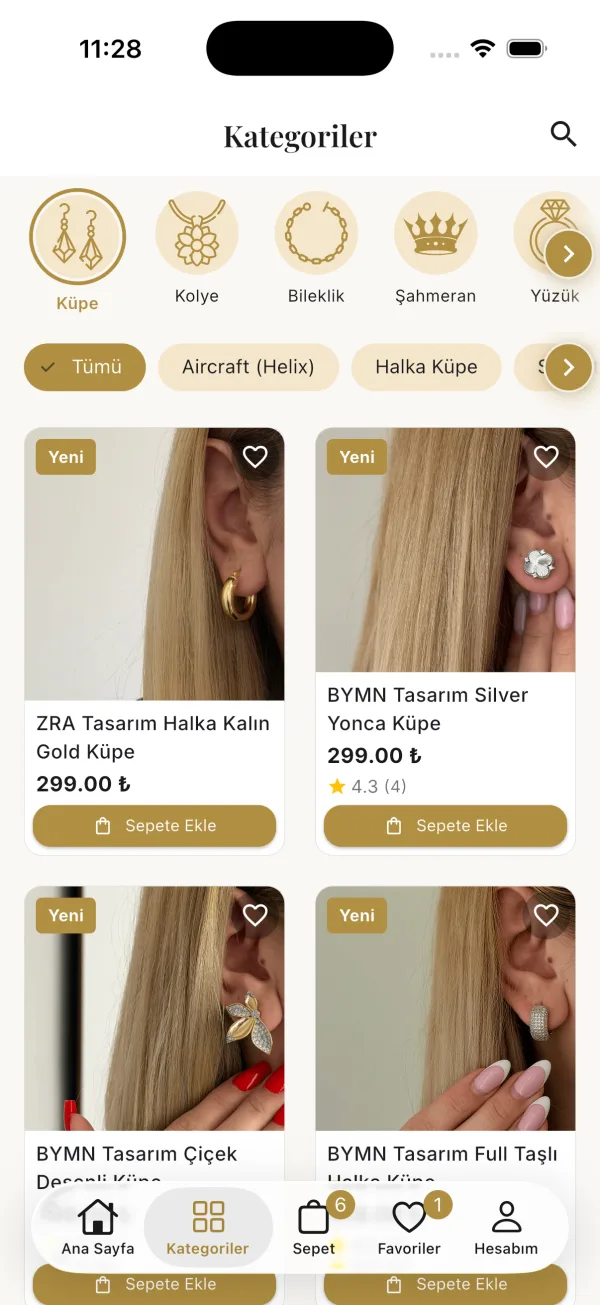Select the Kolye category
This screenshot has height=1305, width=600.
click(197, 249)
